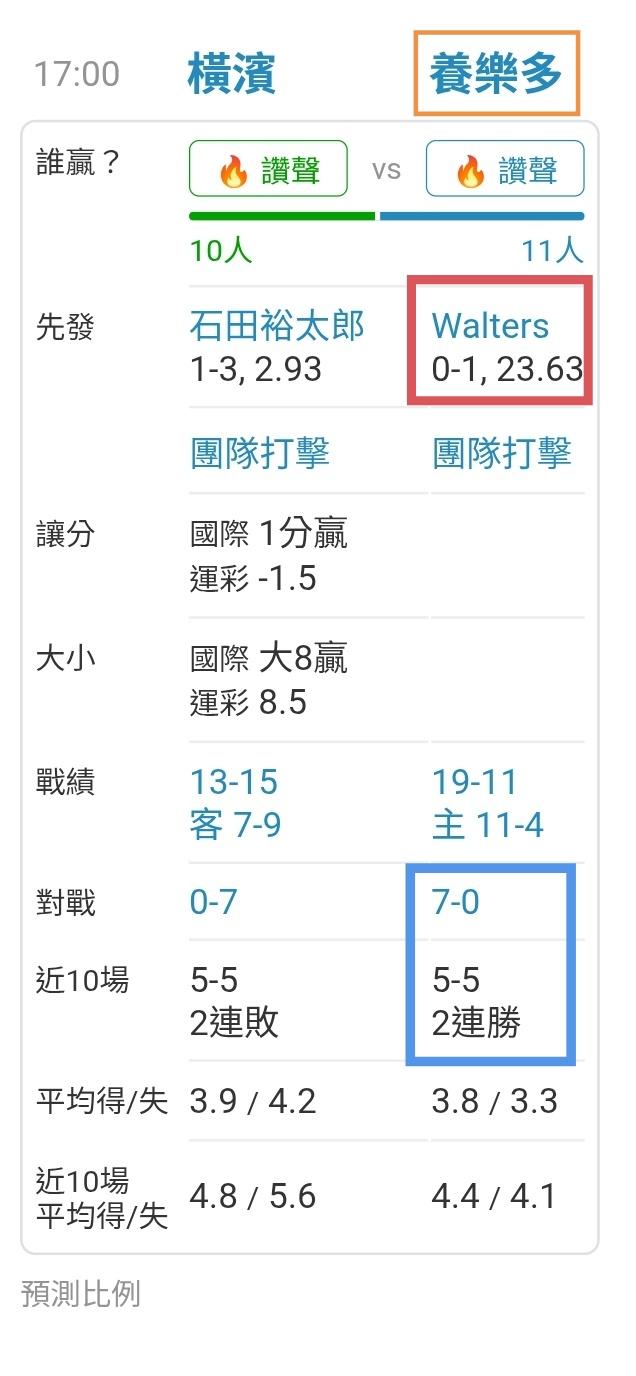Open the 養樂多 team page

[496, 74]
